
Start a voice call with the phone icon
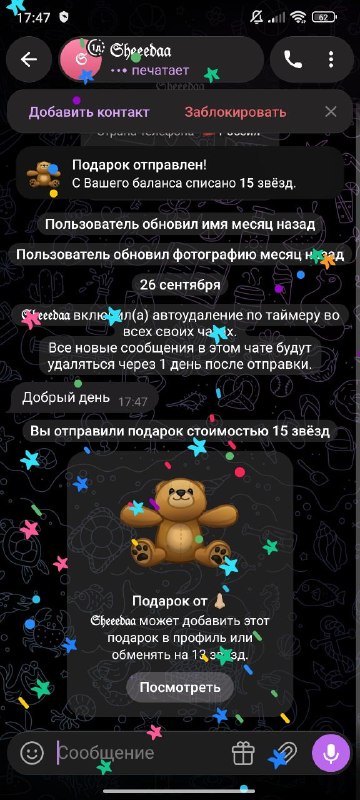click(293, 60)
